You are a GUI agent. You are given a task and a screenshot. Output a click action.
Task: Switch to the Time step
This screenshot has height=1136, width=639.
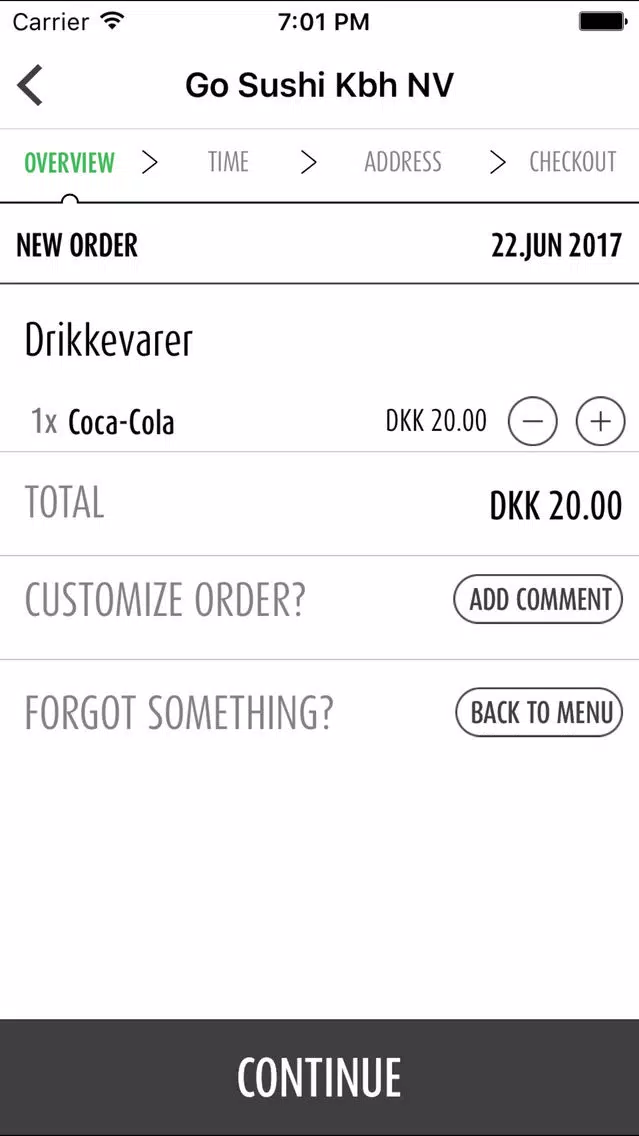(228, 162)
